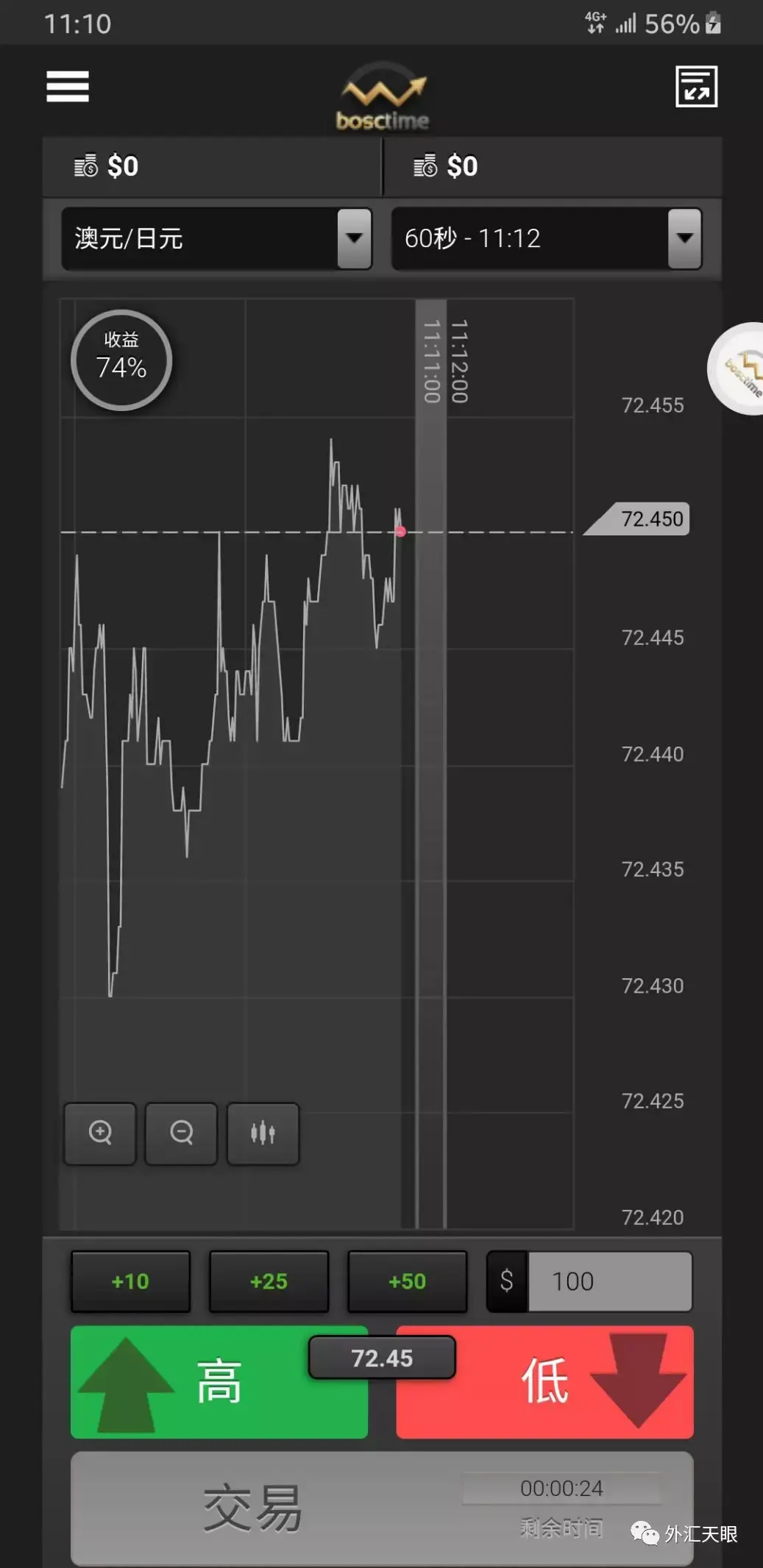The height and width of the screenshot is (1568, 763).
Task: Edit the trade amount field showing 100
Action: point(609,1281)
